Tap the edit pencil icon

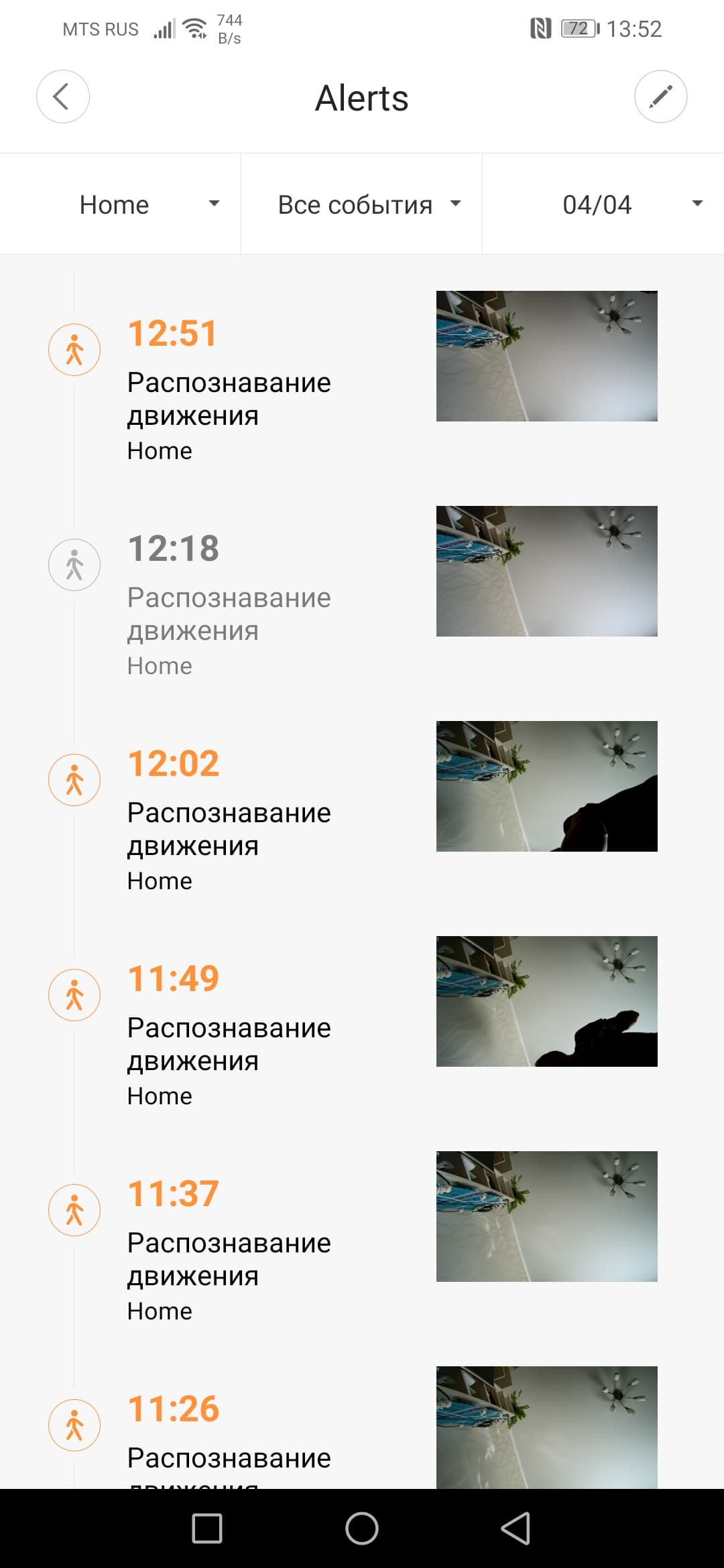(660, 96)
